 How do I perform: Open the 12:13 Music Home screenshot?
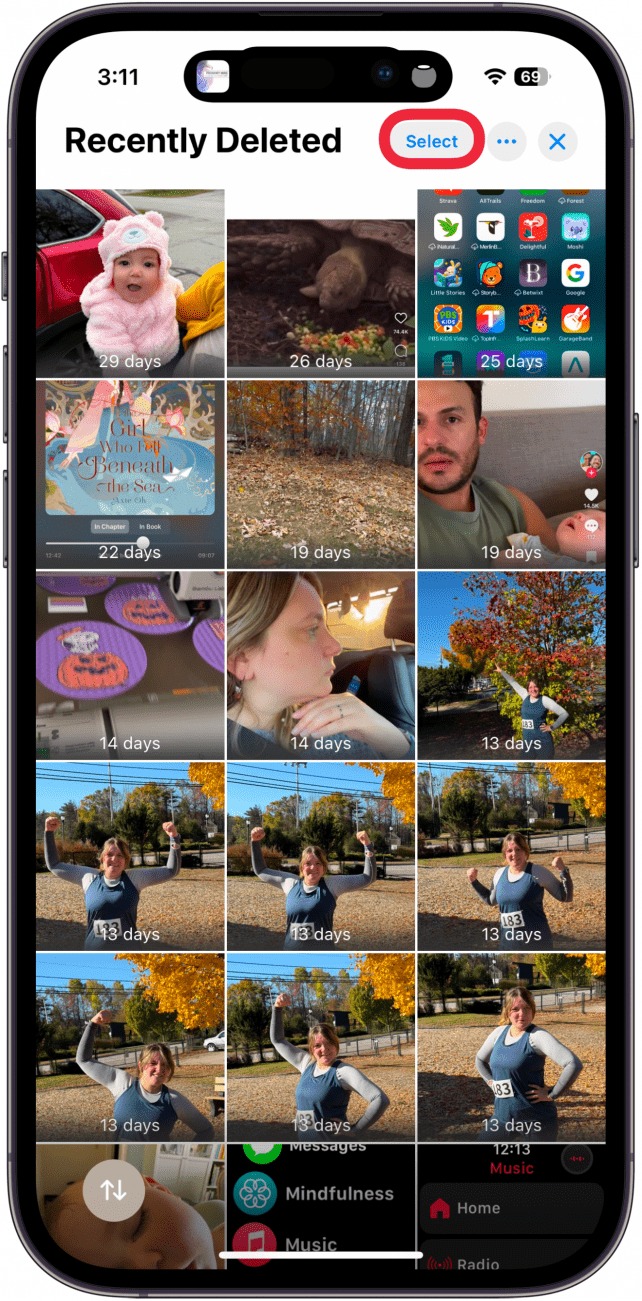[511, 1205]
